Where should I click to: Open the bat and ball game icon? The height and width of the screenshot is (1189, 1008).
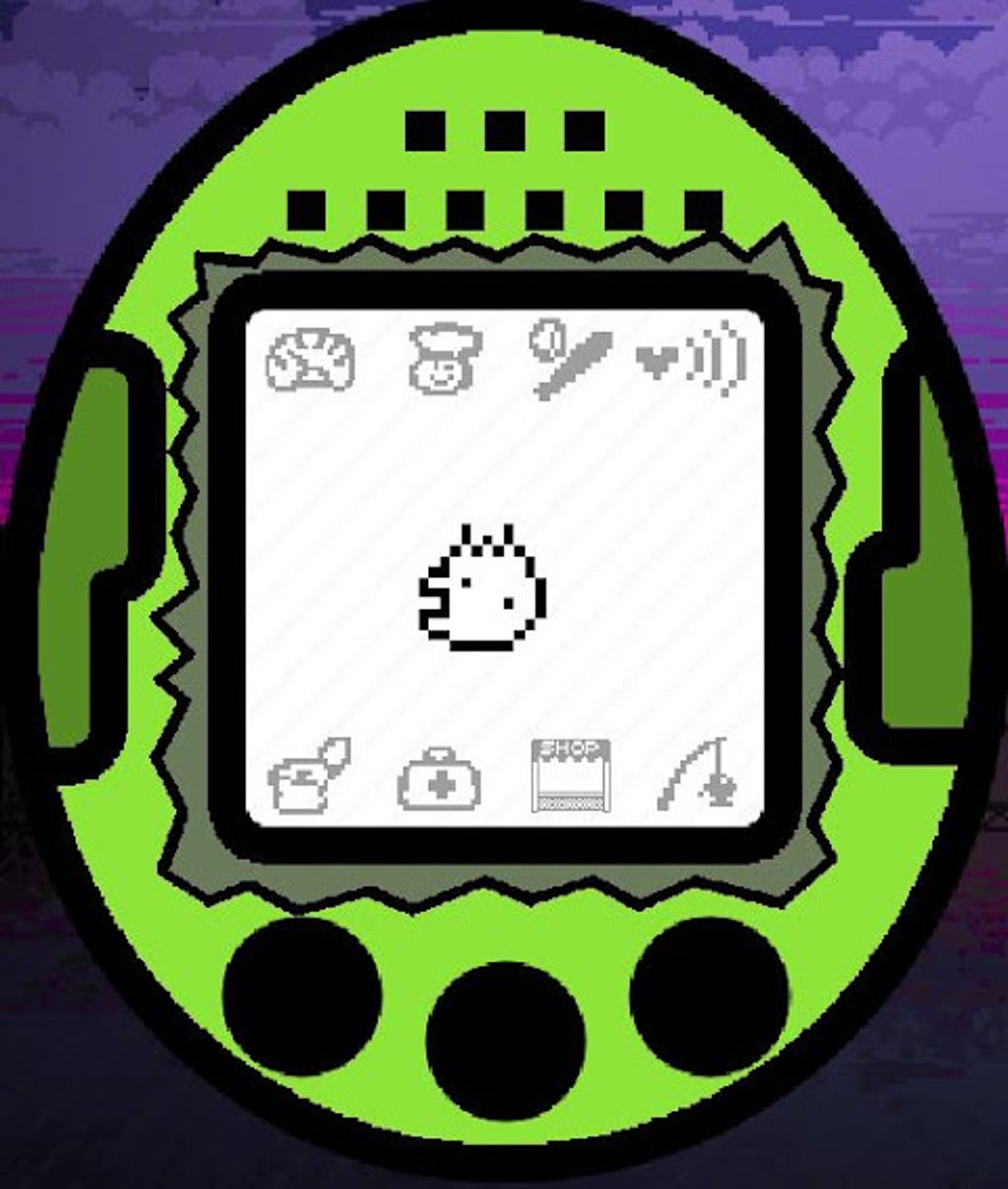pyautogui.click(x=569, y=359)
